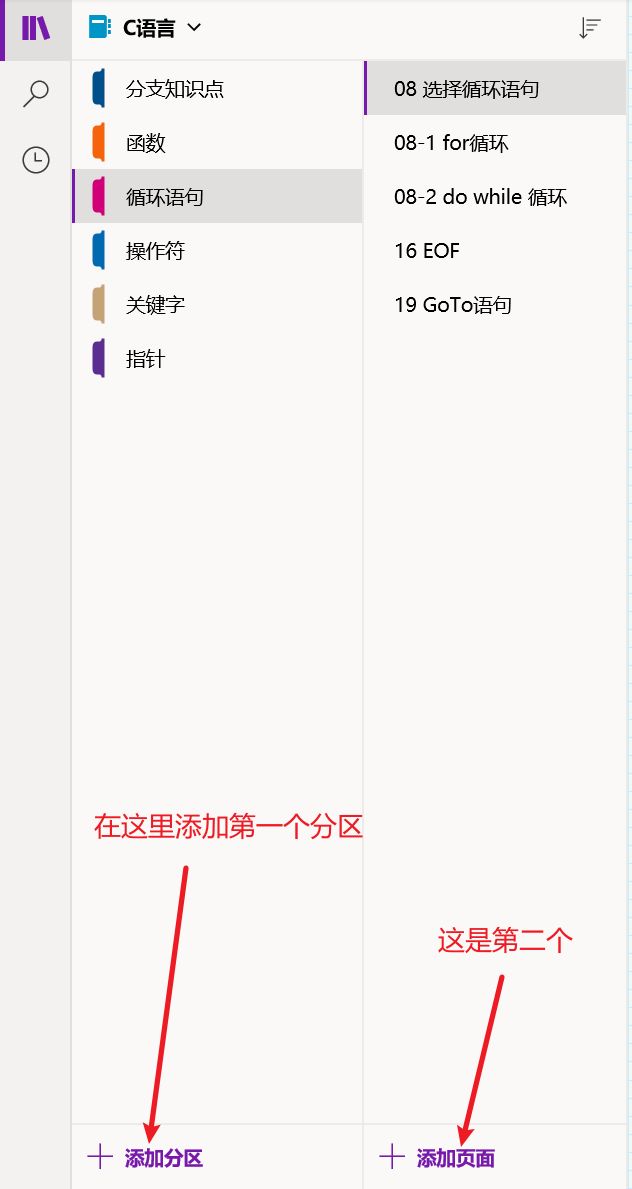Viewport: 632px width, 1189px height.
Task: Open page 08-1 for循环
Action: coord(495,143)
